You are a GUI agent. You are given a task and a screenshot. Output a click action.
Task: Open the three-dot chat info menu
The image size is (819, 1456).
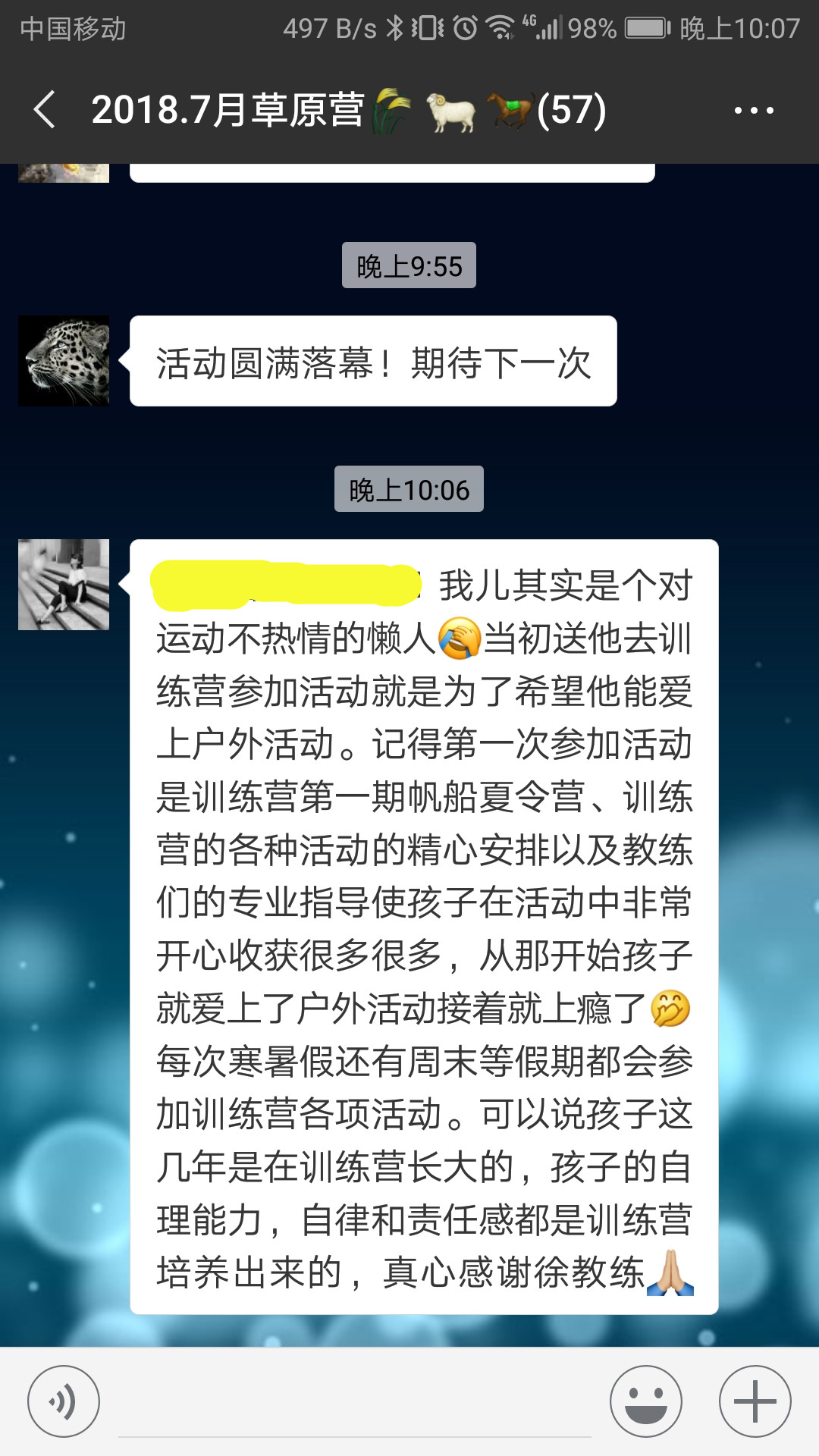click(753, 111)
